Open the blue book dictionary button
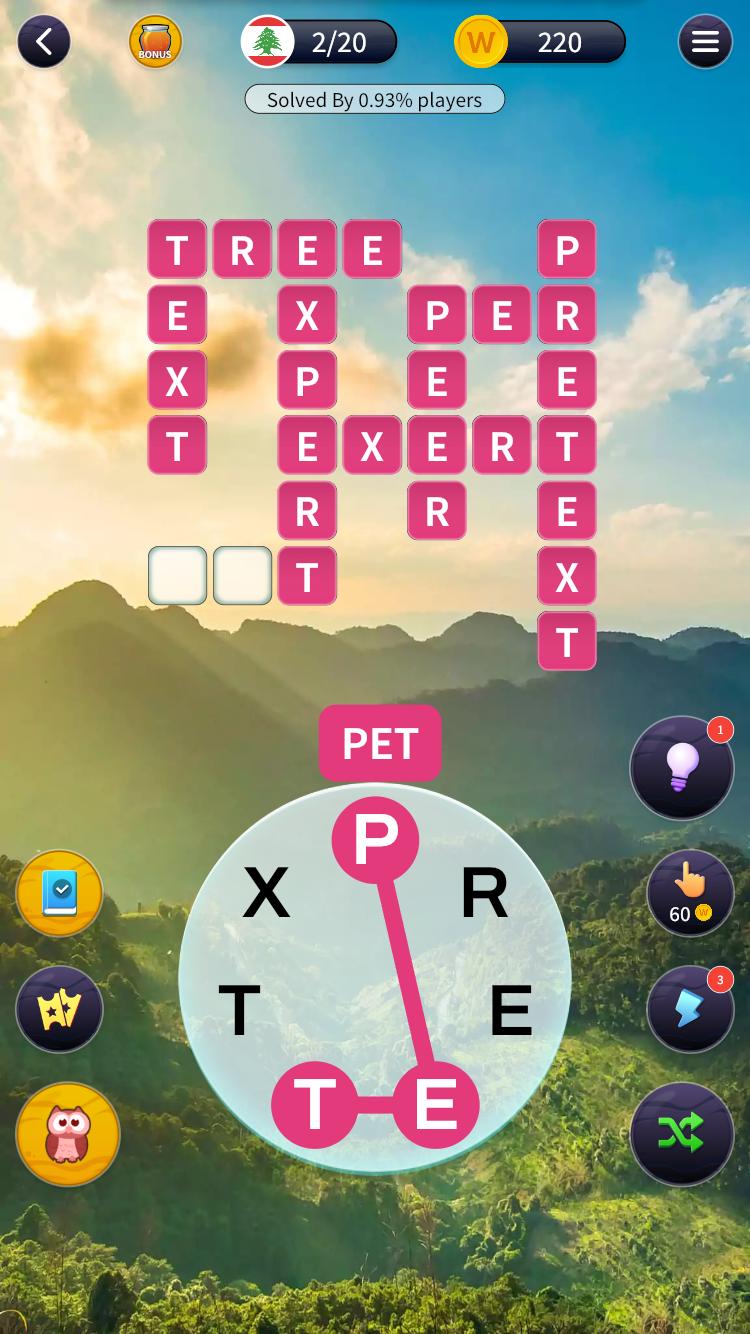The height and width of the screenshot is (1334, 750). pos(60,893)
